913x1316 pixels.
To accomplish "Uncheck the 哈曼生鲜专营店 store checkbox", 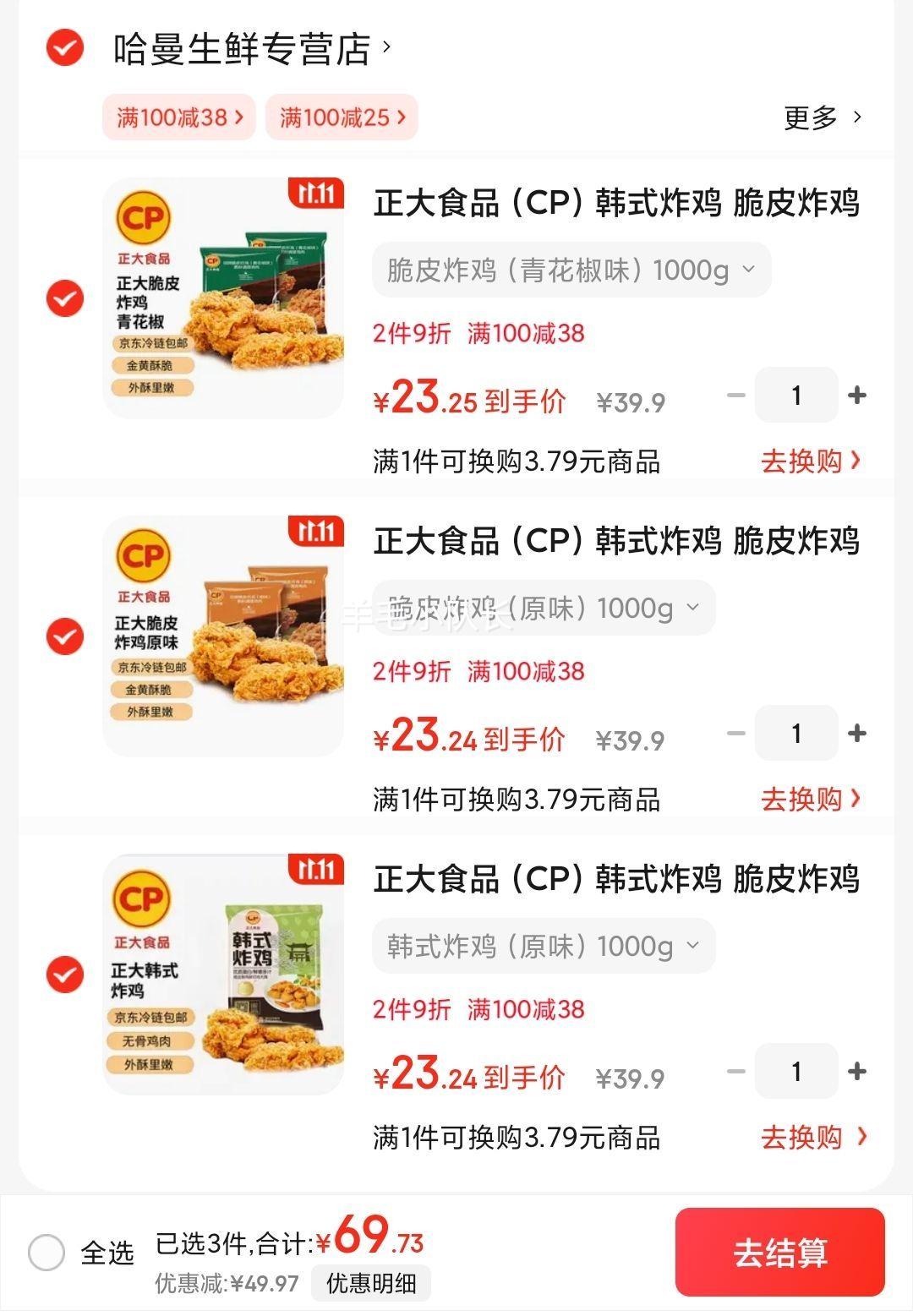I will (64, 48).
